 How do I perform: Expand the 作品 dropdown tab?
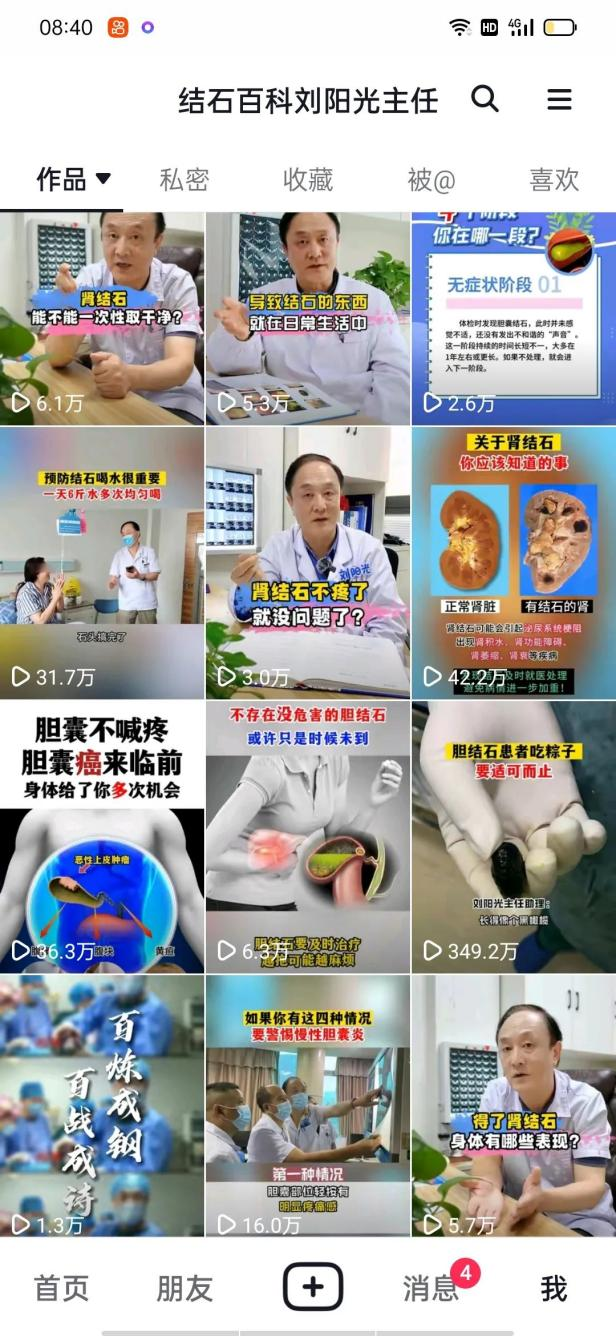pyautogui.click(x=73, y=180)
